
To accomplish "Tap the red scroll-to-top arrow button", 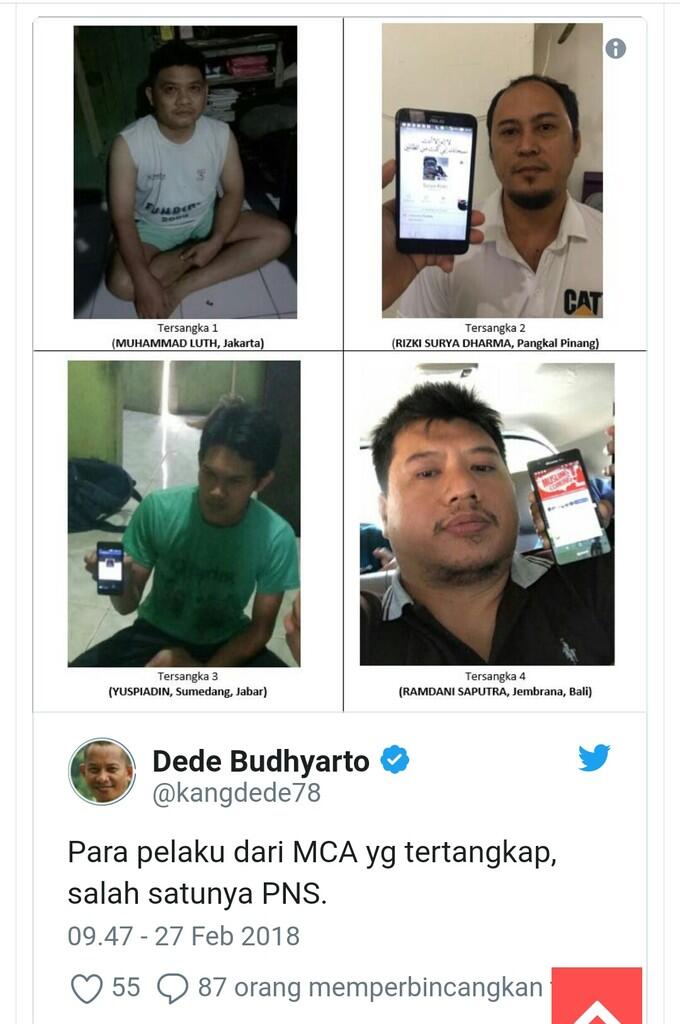I will (x=597, y=1000).
